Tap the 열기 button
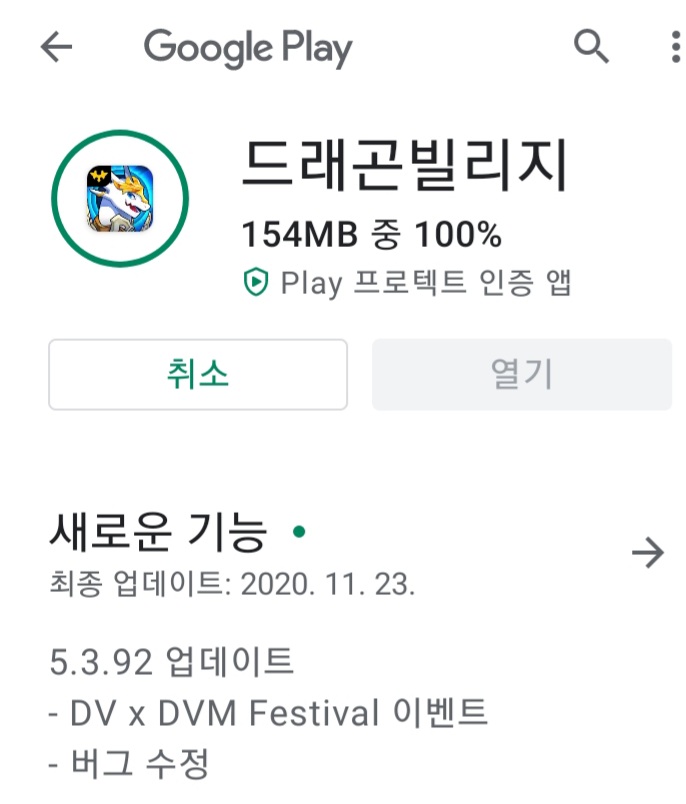This screenshot has width=686, height=804. pos(521,374)
